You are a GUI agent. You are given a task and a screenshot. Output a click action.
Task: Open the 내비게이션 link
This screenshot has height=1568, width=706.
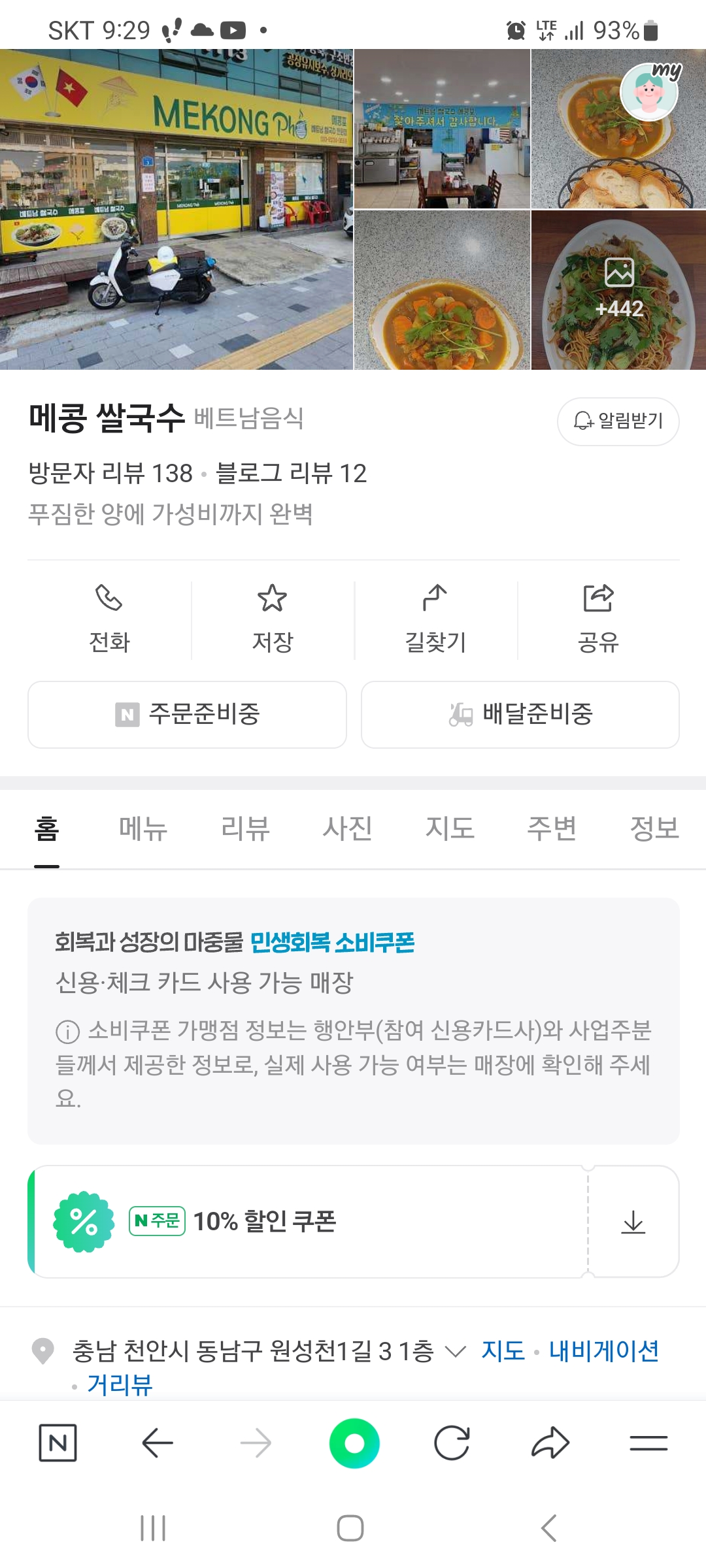point(603,1351)
